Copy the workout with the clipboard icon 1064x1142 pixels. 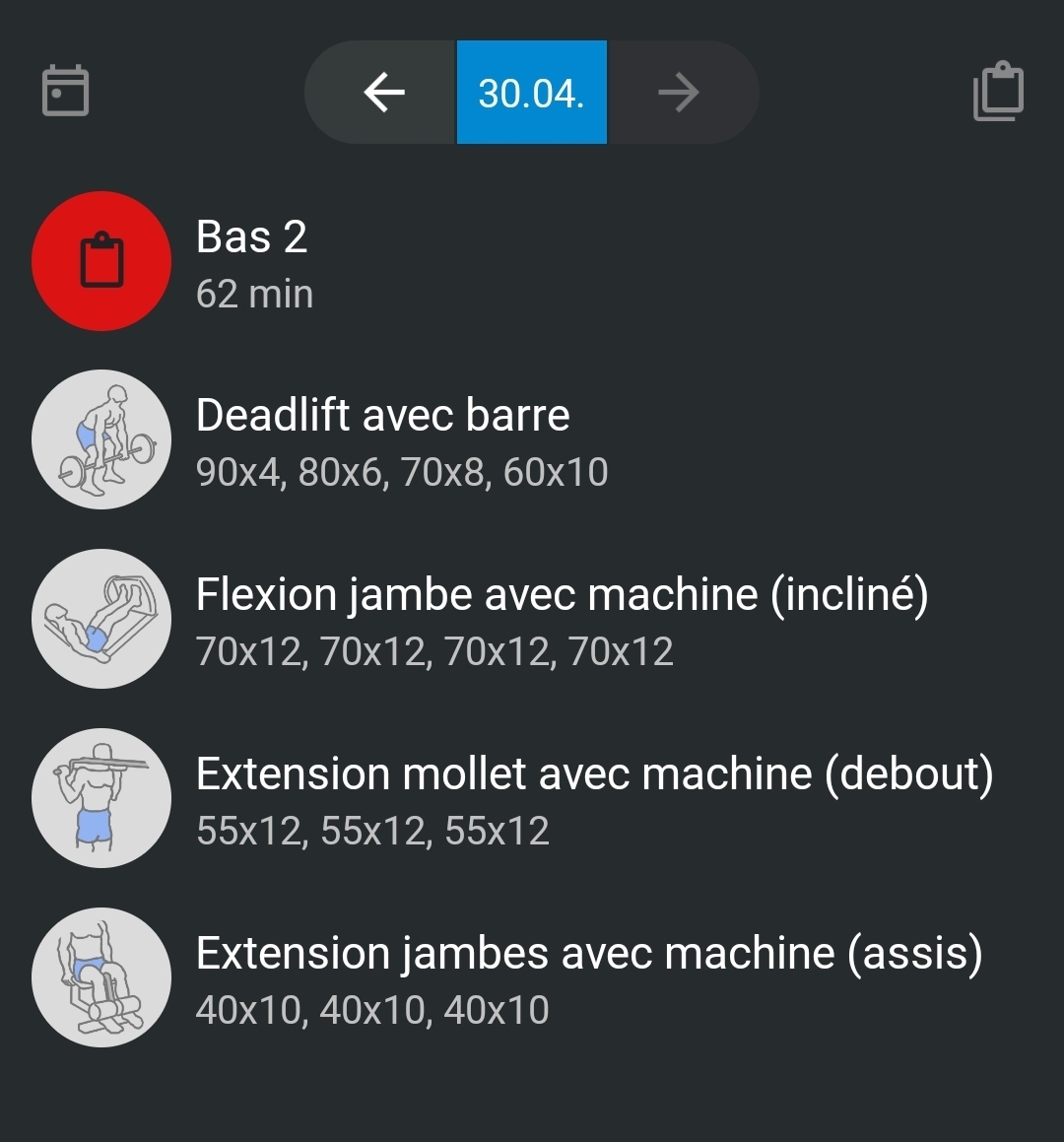click(998, 92)
